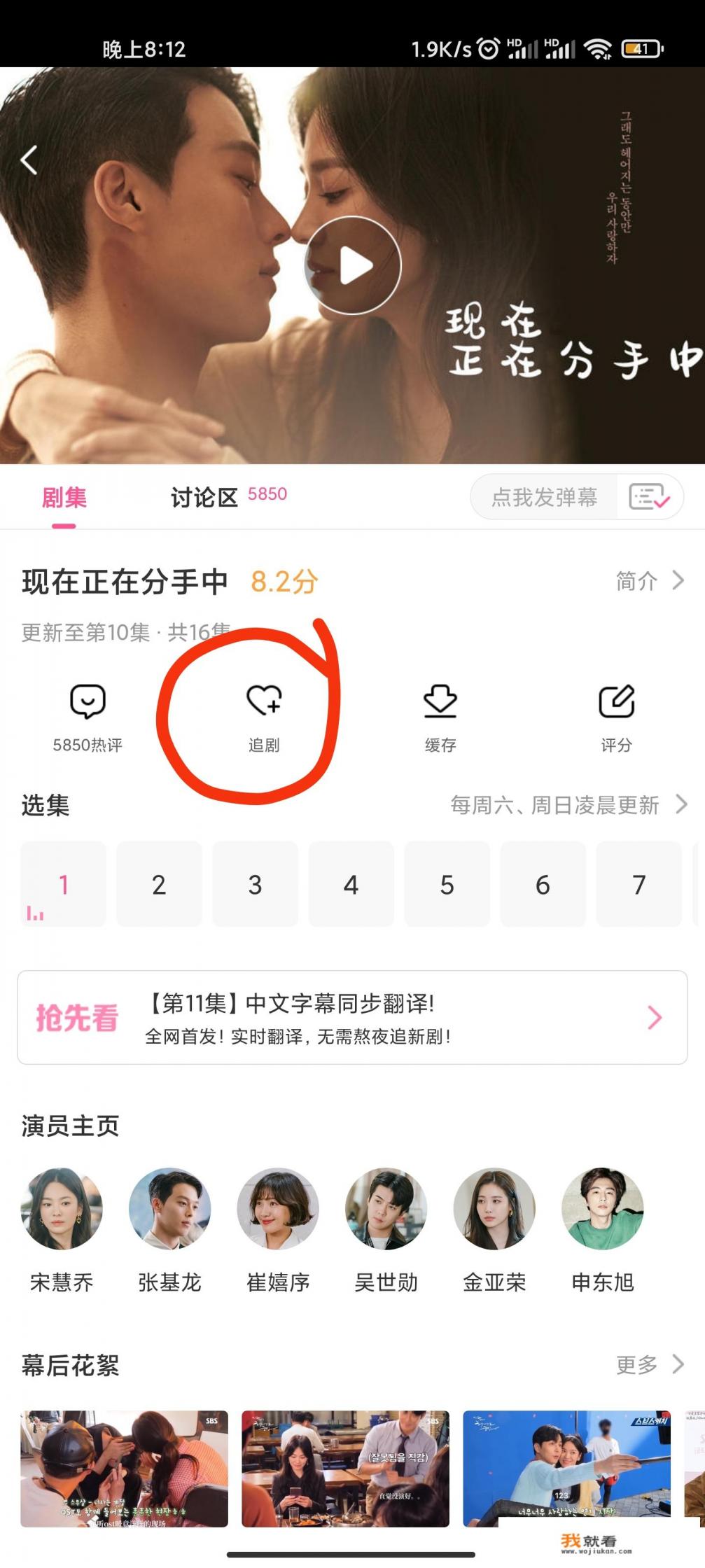Tap the back arrow on the video cover

click(x=28, y=160)
